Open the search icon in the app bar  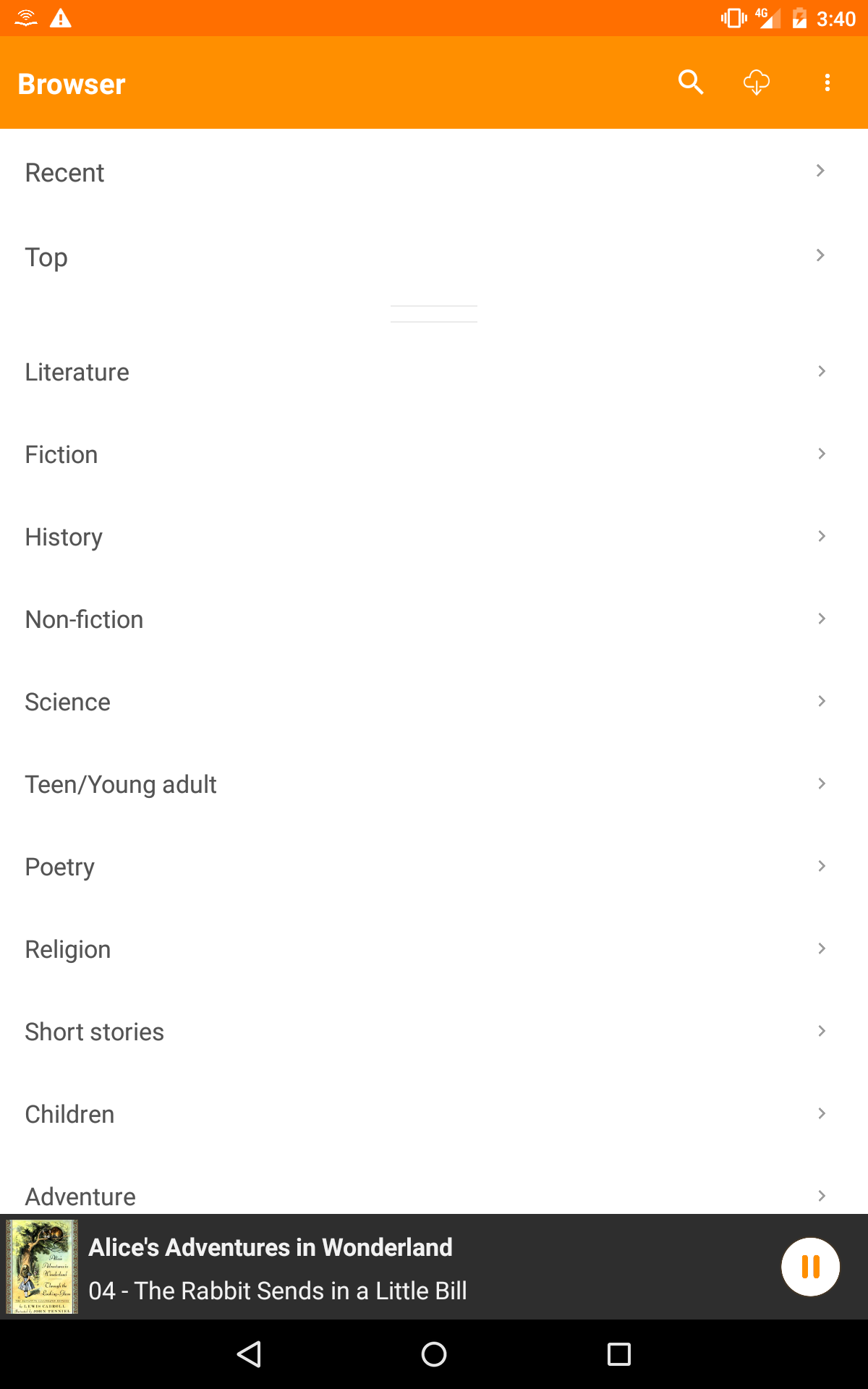click(x=691, y=82)
